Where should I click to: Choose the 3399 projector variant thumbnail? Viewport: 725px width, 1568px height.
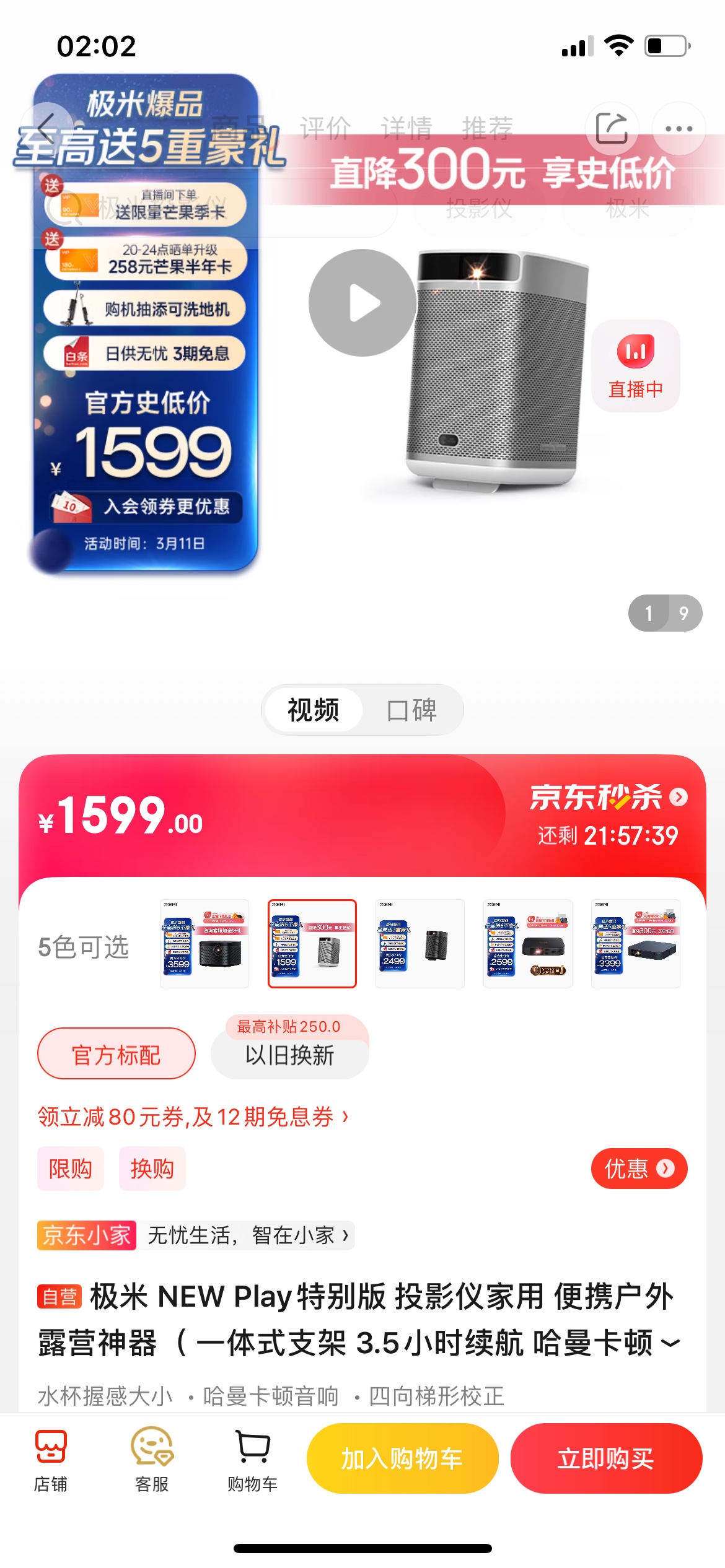[636, 943]
